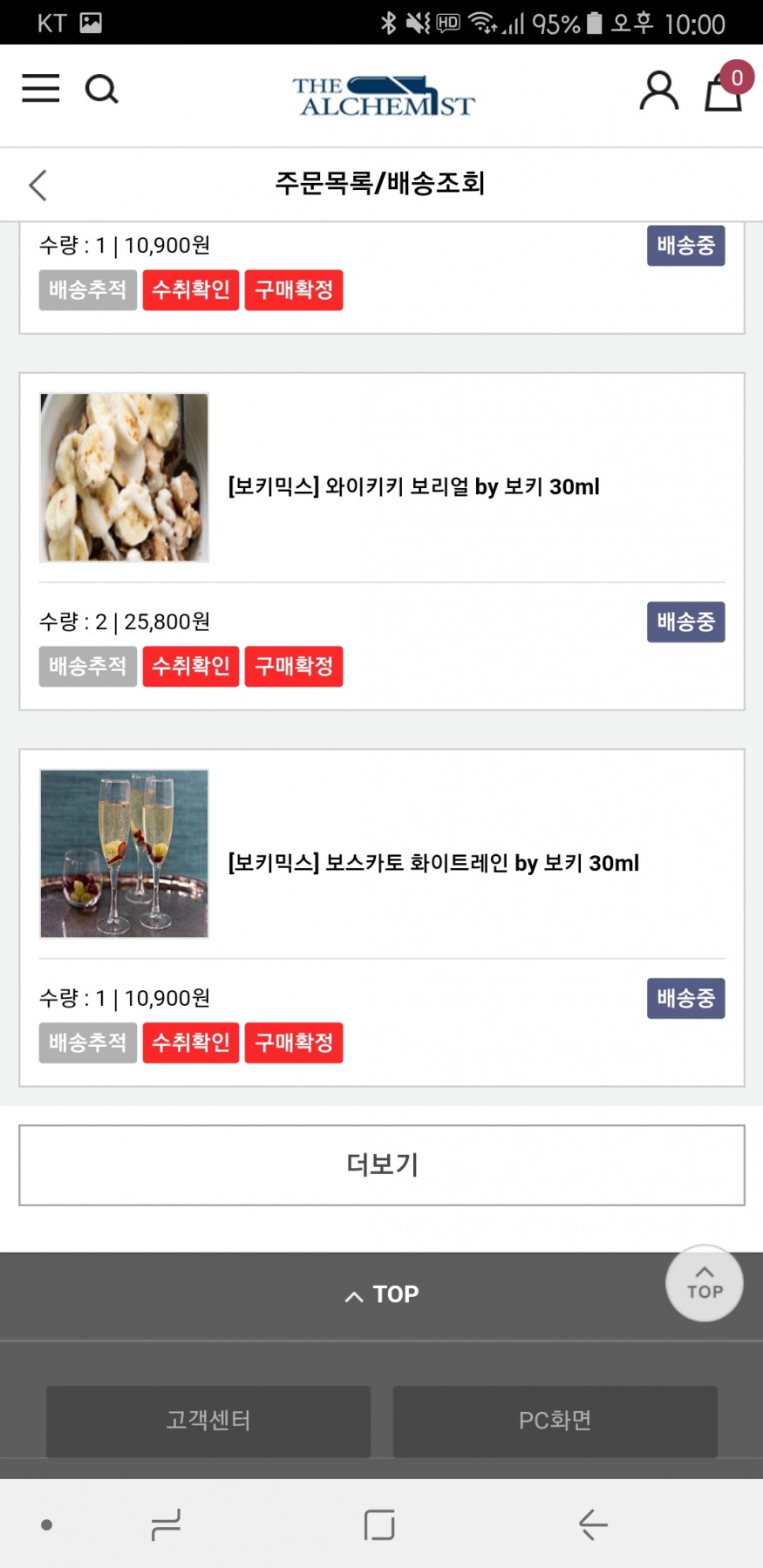Open the user account icon

coord(658,91)
